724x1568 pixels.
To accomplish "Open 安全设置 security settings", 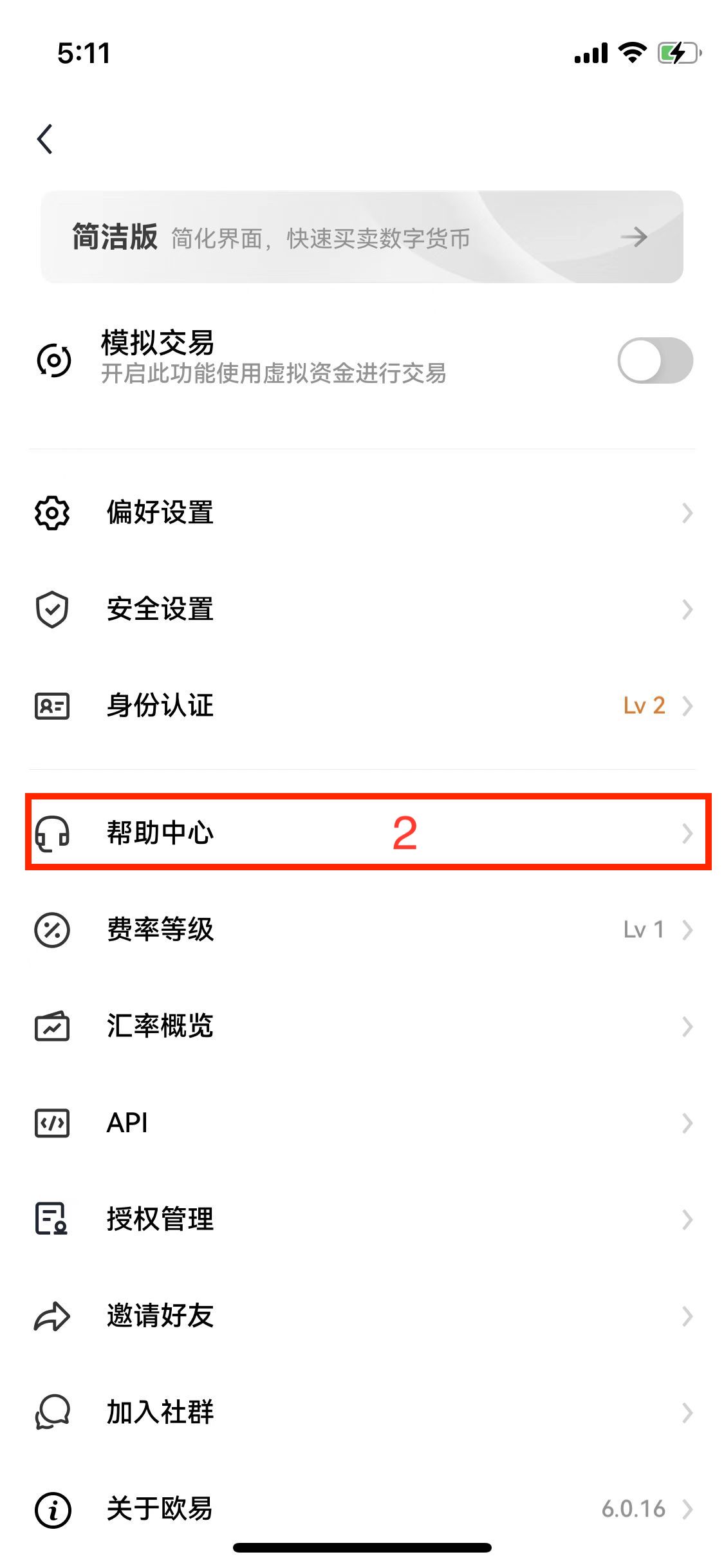I will [362, 610].
